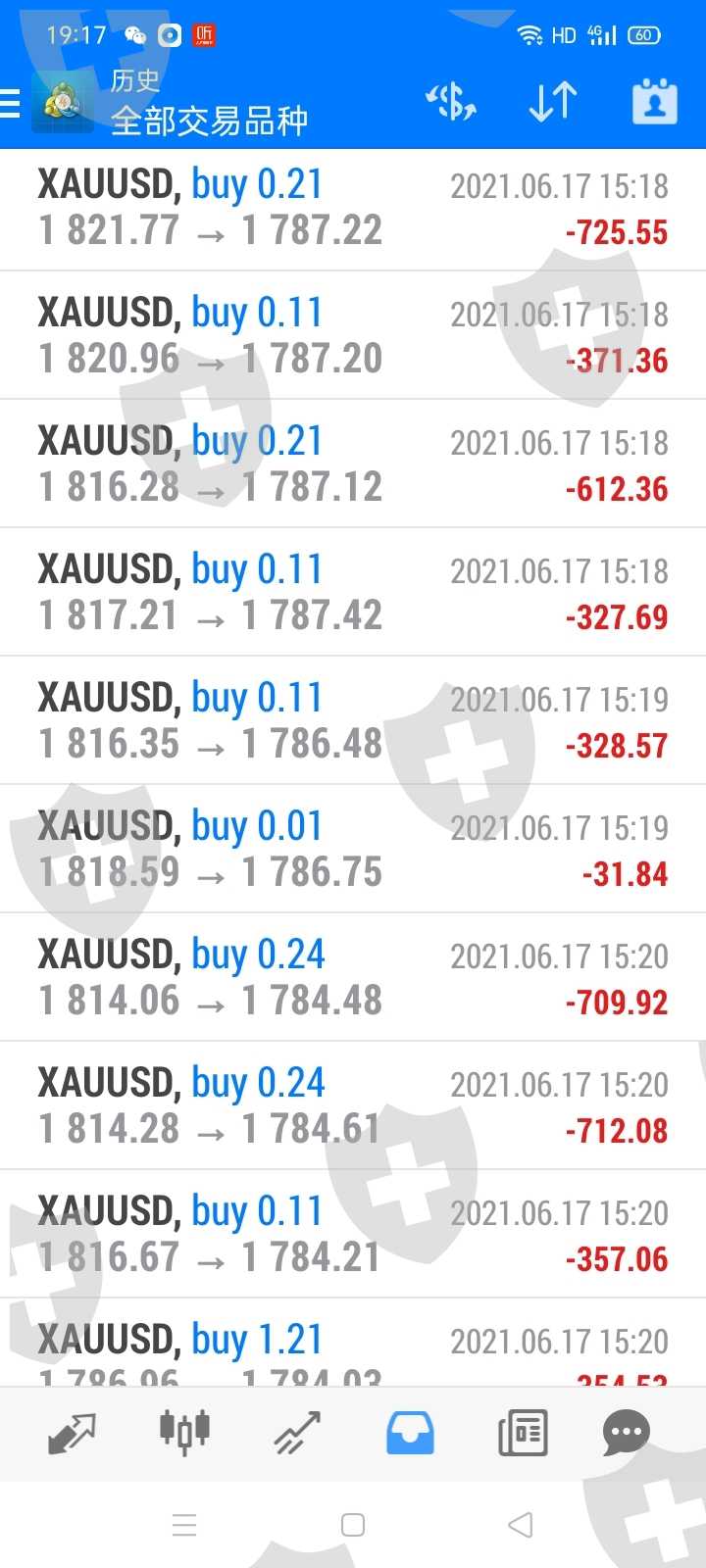
Task: Expand the XAUUSD trade with loss -371.36
Action: tap(353, 337)
